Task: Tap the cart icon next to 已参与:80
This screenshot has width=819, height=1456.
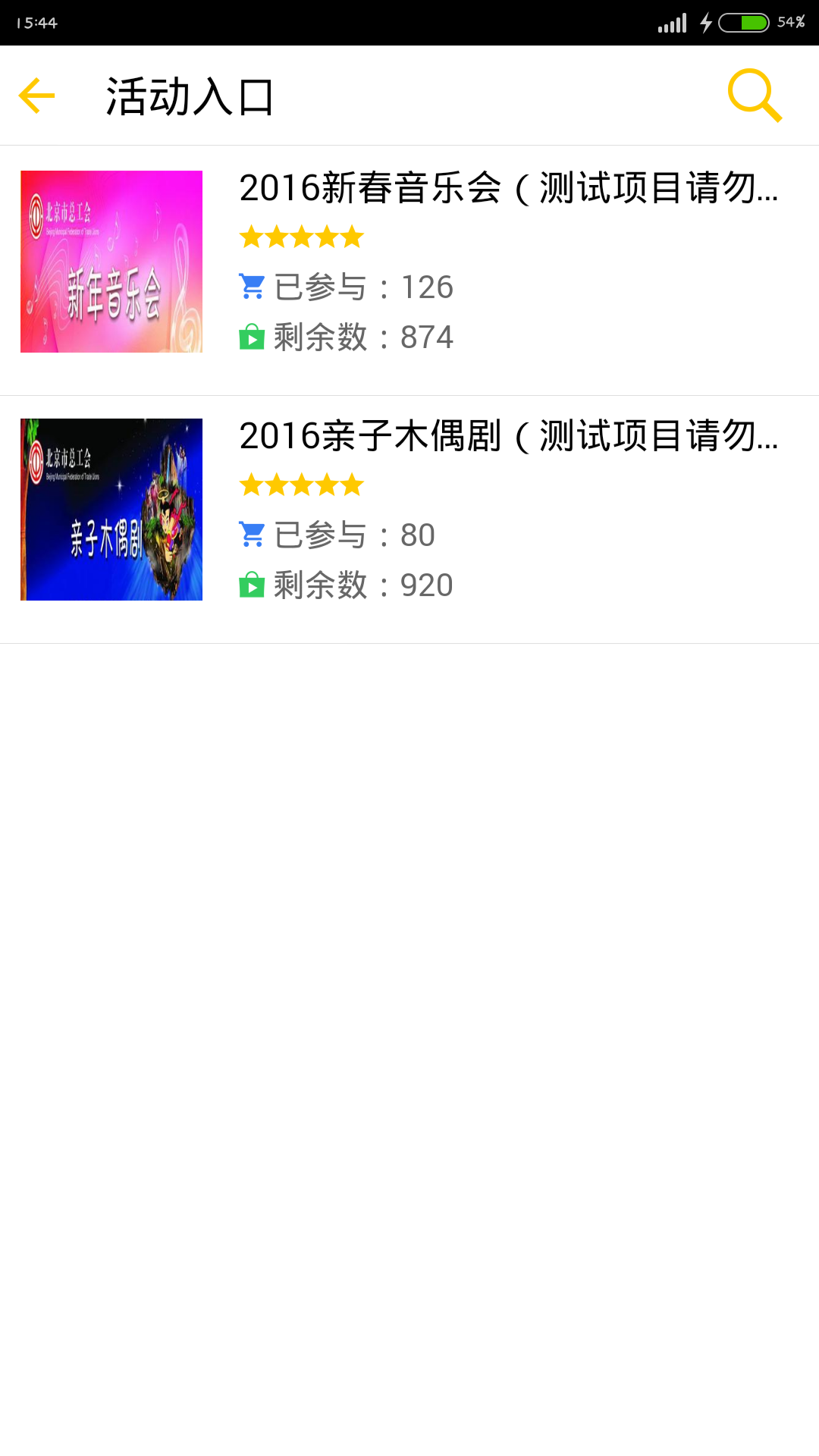Action: (x=253, y=534)
